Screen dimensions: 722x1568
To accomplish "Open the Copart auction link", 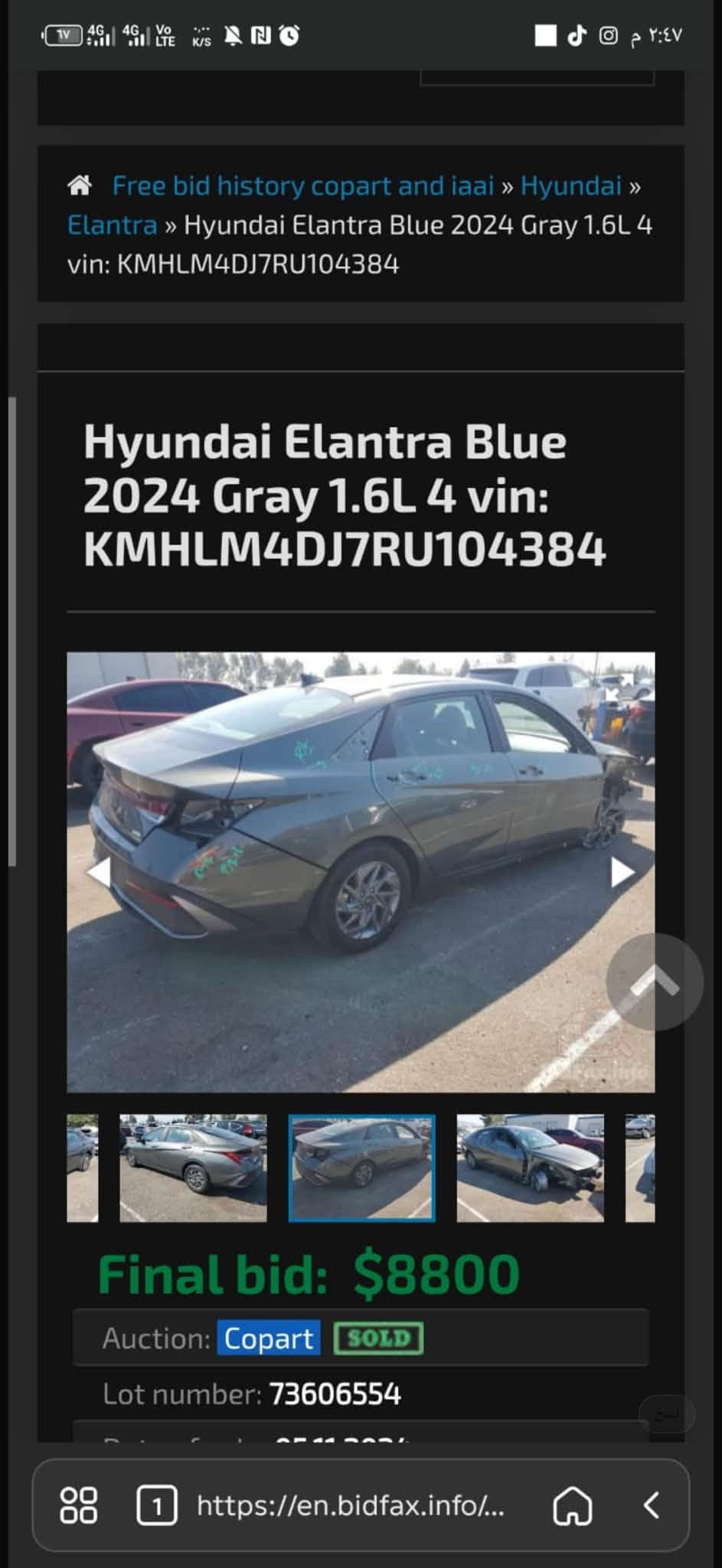I will point(268,1338).
